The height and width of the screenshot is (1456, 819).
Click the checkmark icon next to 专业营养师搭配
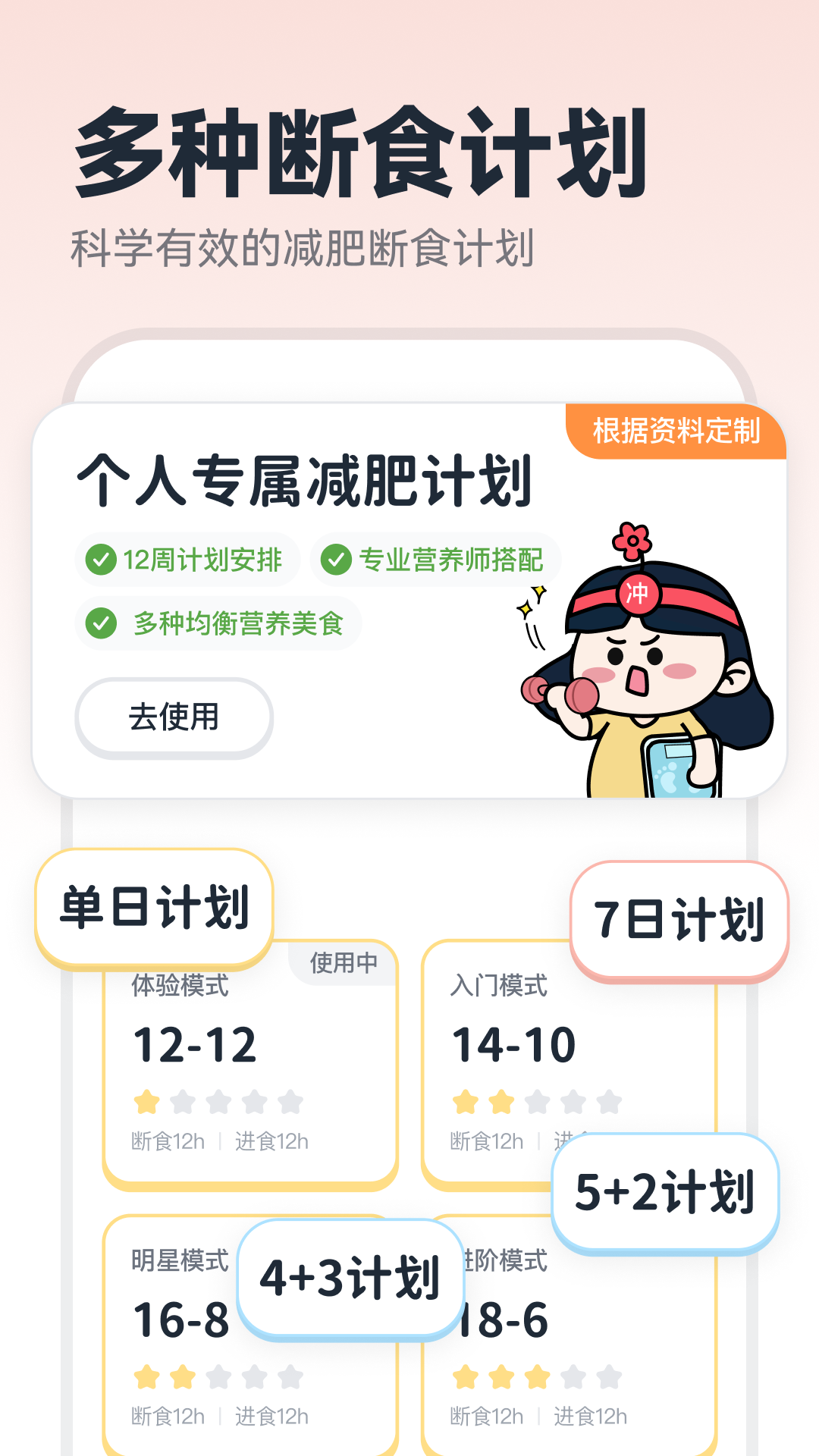[337, 560]
